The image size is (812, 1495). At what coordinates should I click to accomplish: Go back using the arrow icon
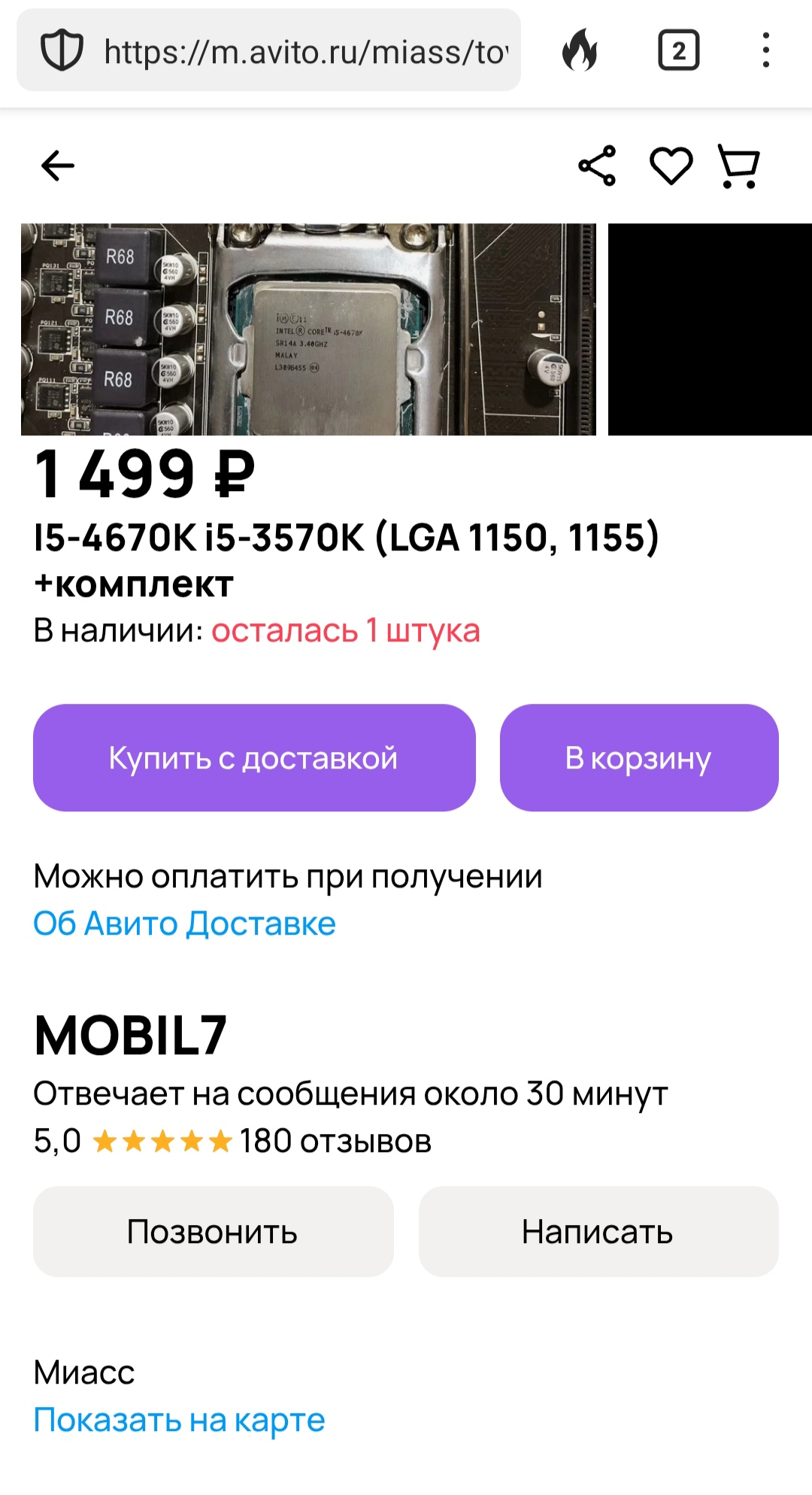coord(58,166)
